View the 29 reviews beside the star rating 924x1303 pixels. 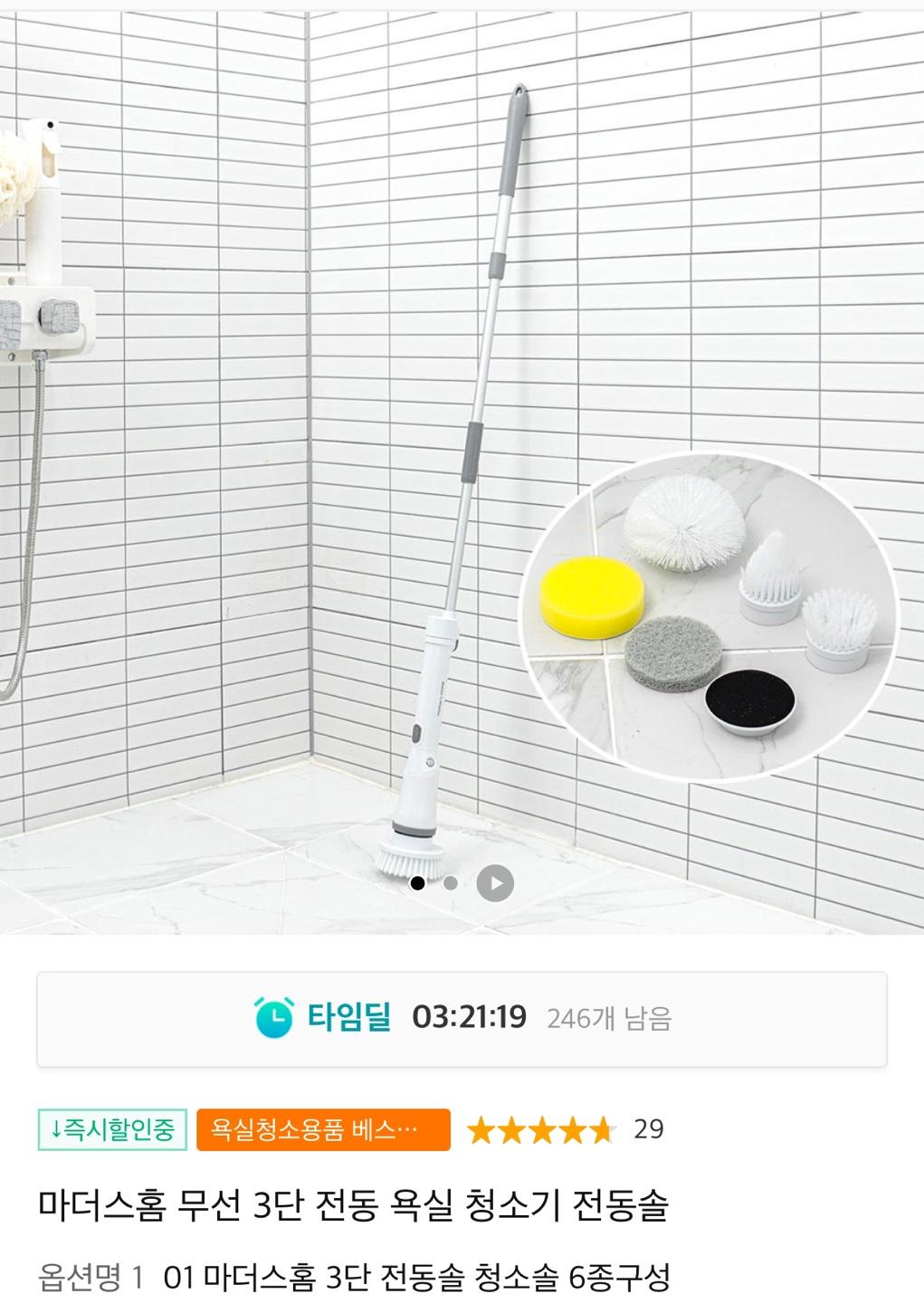[x=648, y=1129]
